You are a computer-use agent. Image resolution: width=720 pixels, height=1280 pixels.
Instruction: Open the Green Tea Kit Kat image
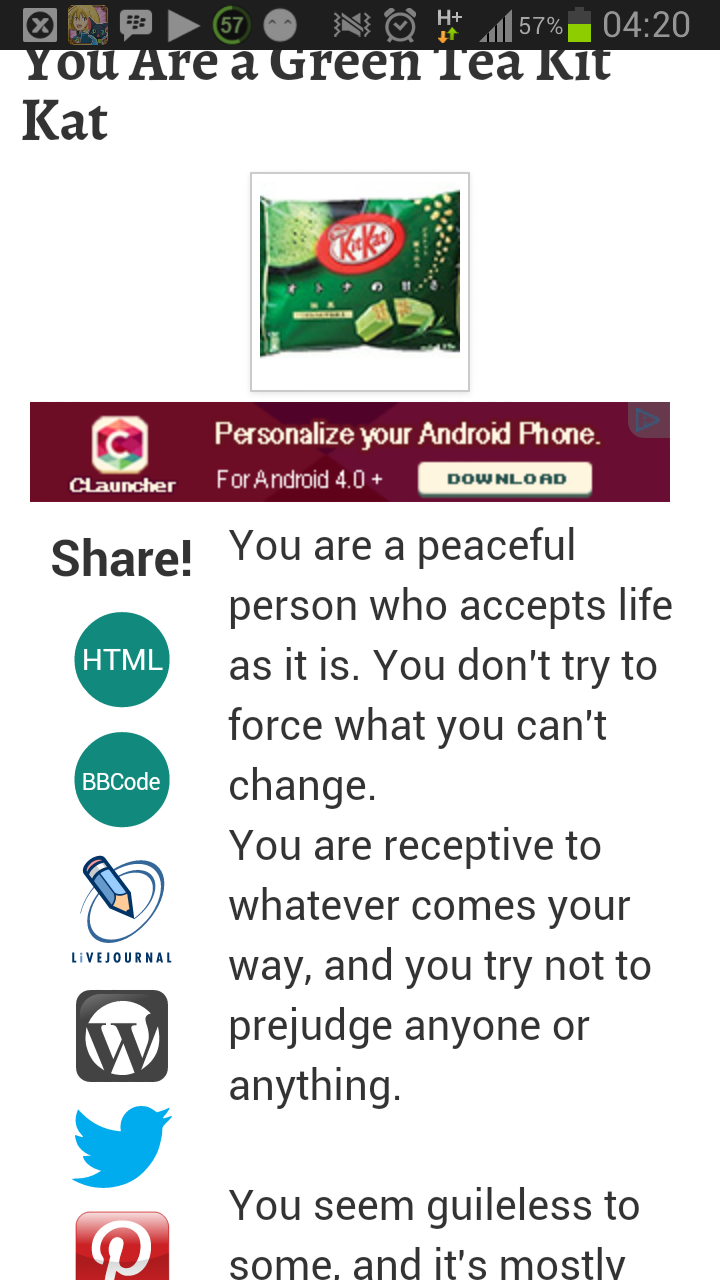tap(360, 282)
